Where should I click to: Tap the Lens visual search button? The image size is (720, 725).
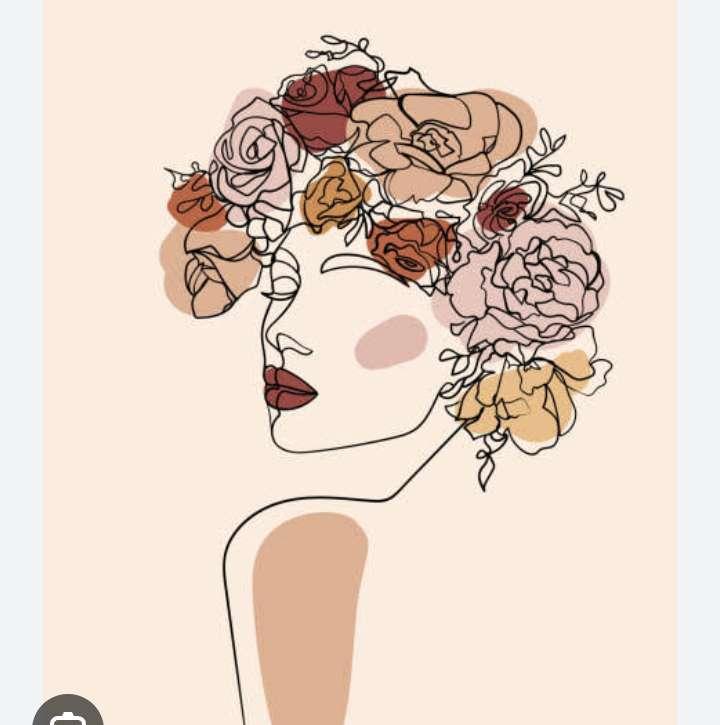point(67,714)
